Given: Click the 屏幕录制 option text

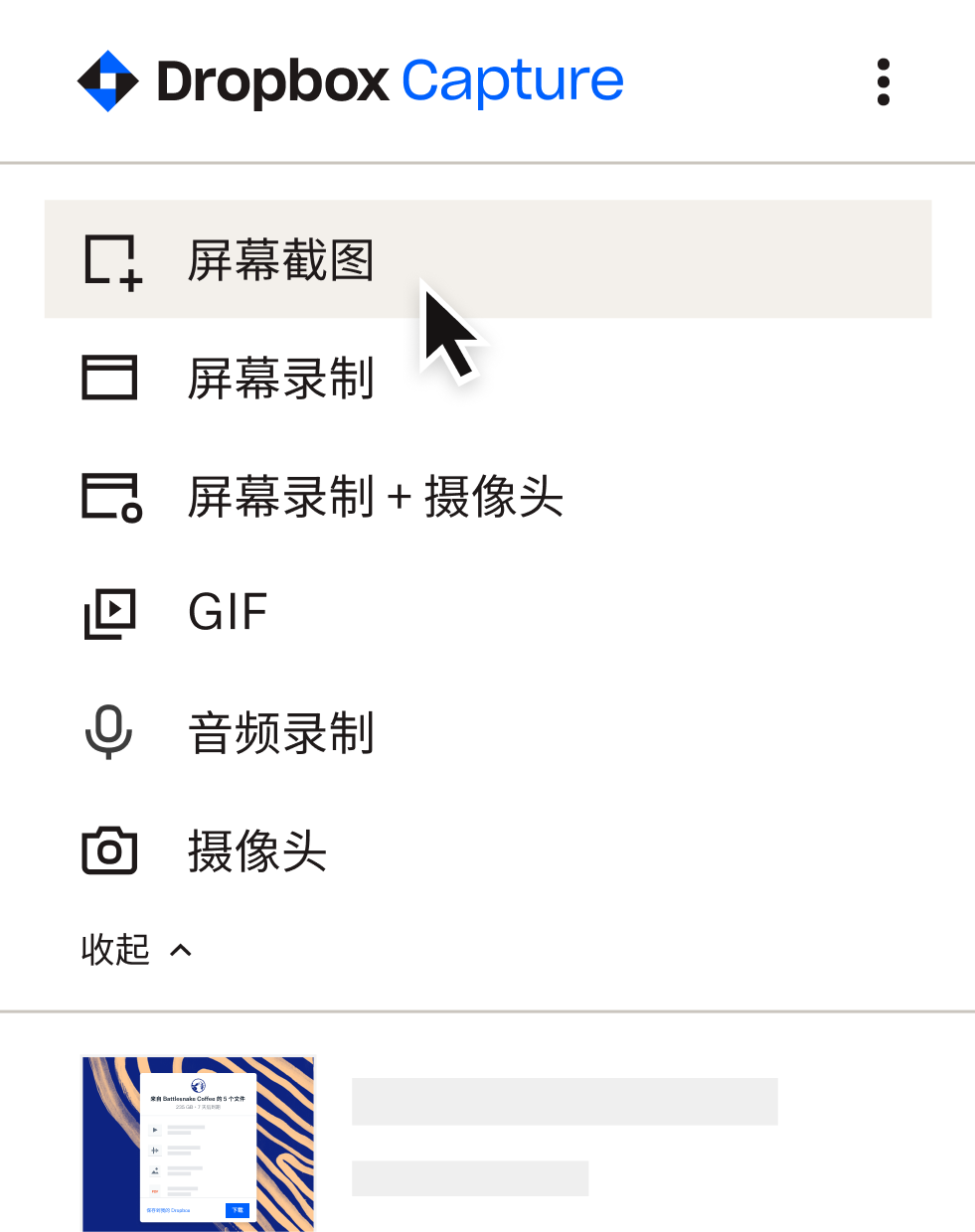Looking at the screenshot, I should [x=280, y=379].
